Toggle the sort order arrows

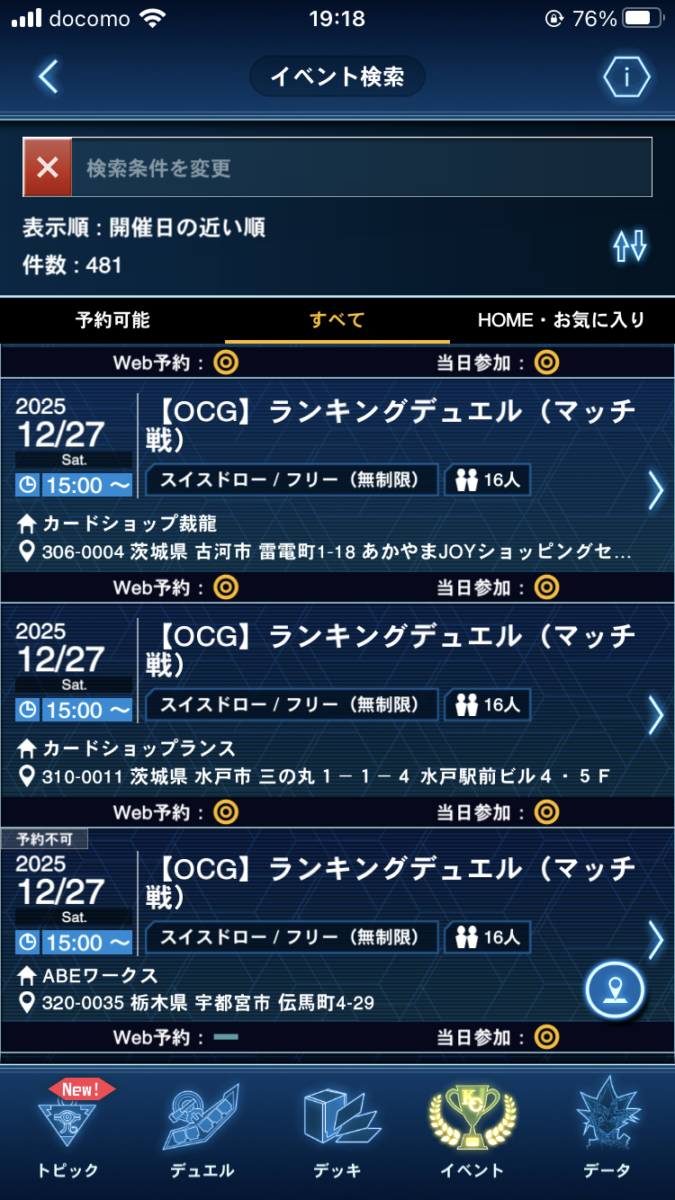click(630, 246)
